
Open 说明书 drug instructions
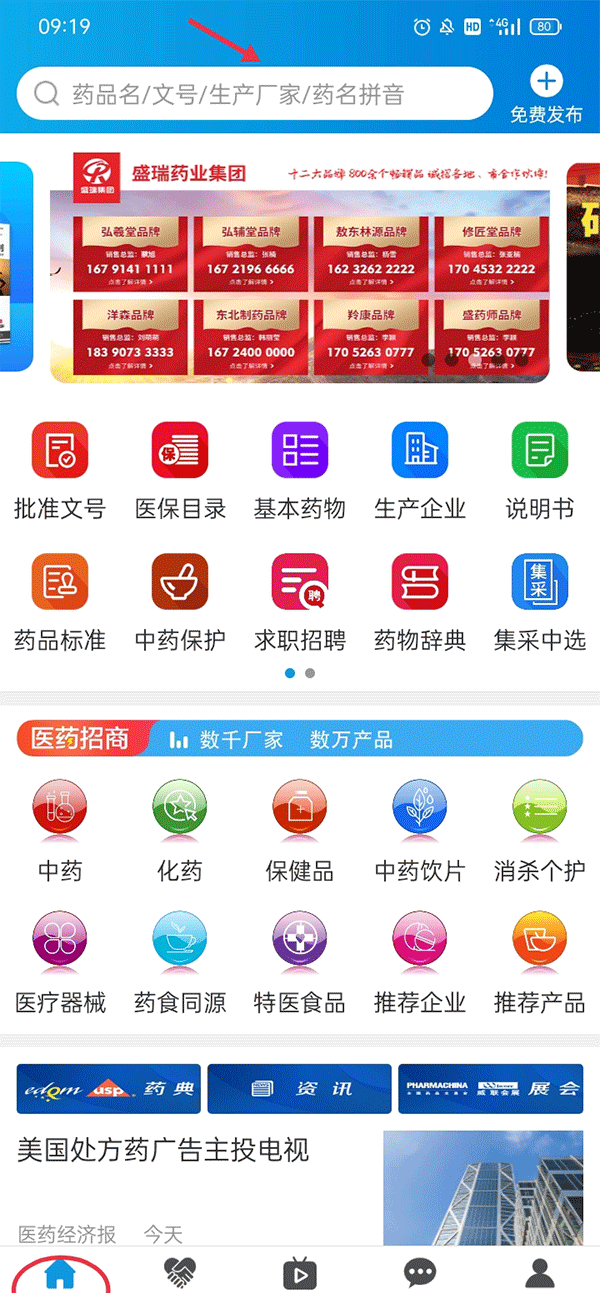tap(540, 470)
